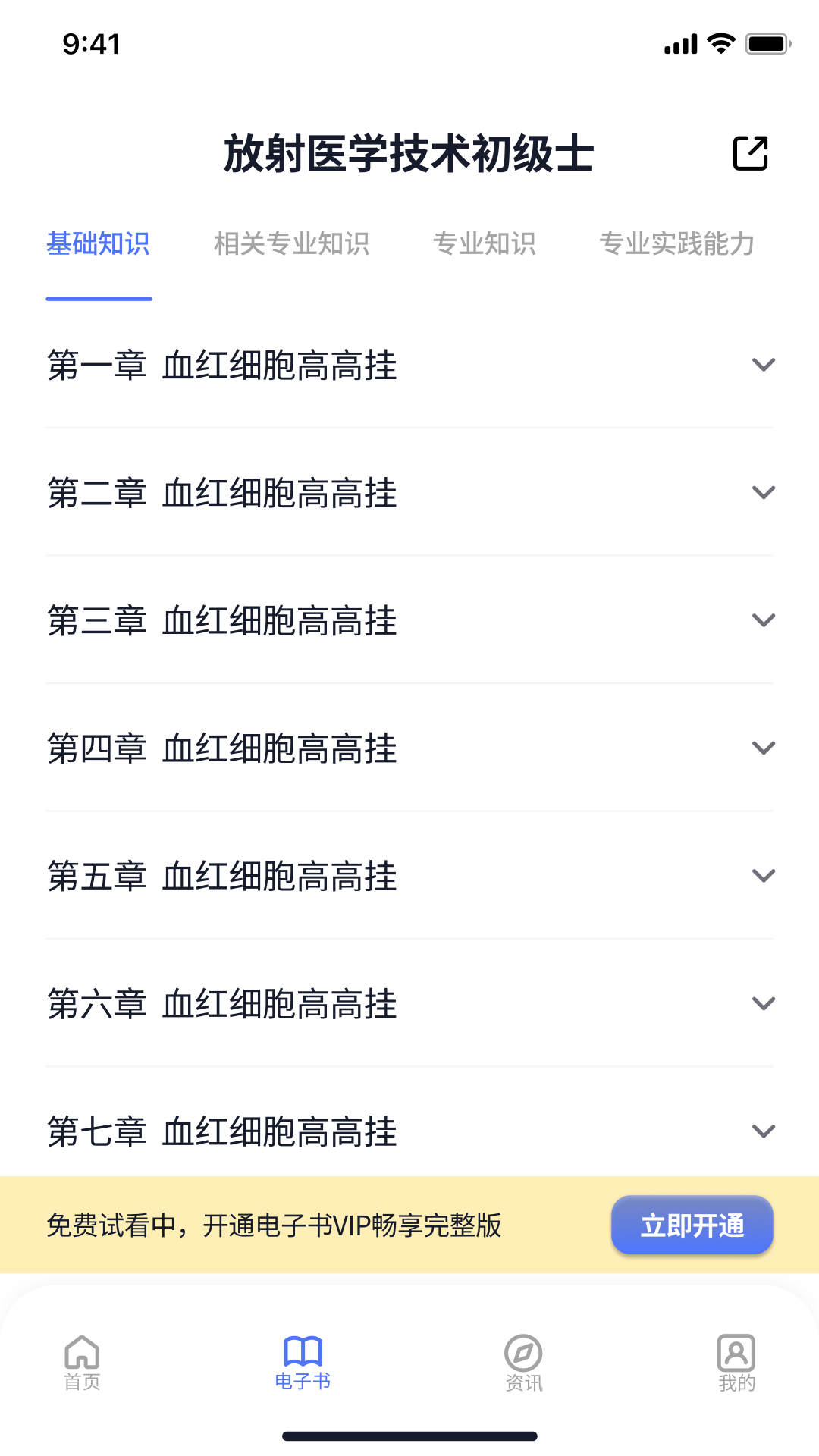Tap the book title 放射医学技术初级士
The height and width of the screenshot is (1456, 819).
409,152
